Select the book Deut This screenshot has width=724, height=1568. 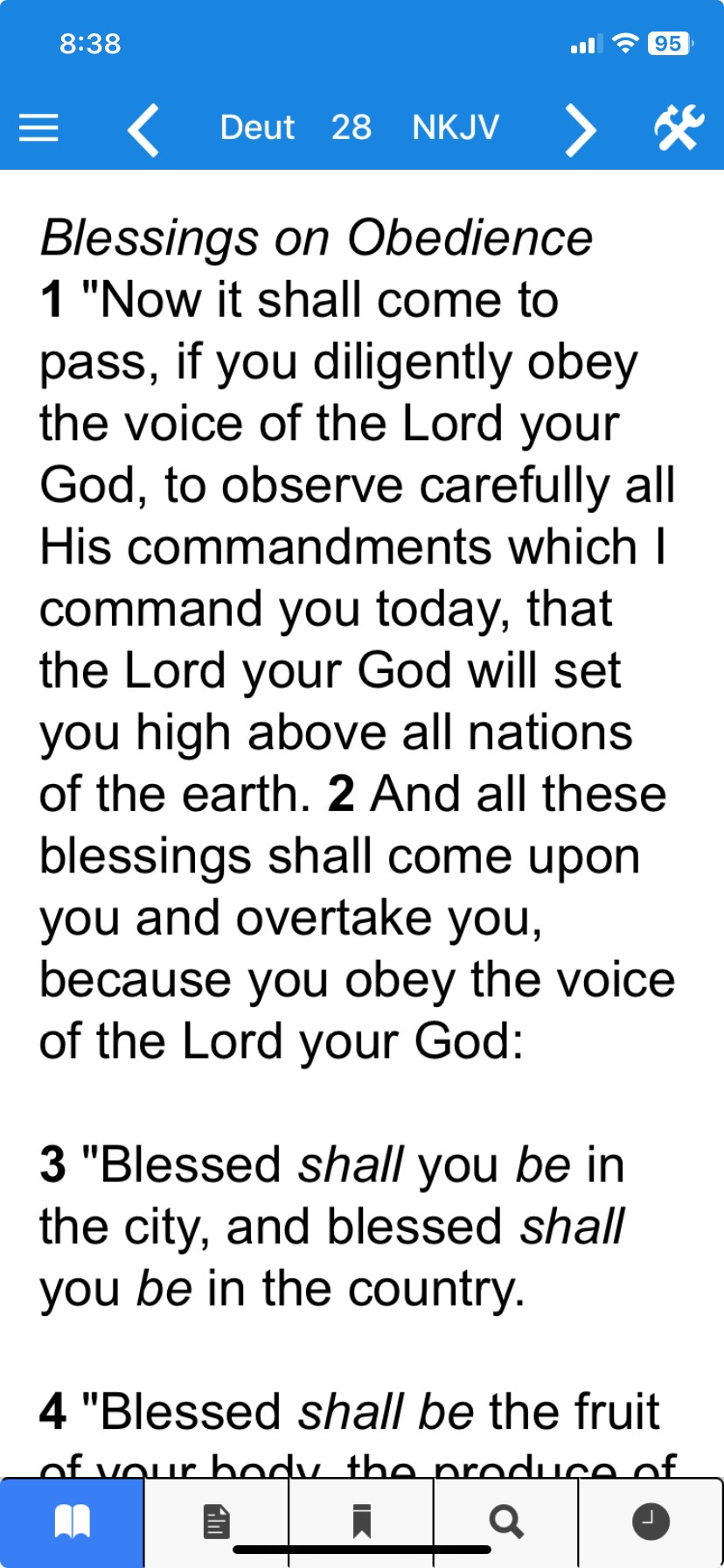click(x=257, y=128)
